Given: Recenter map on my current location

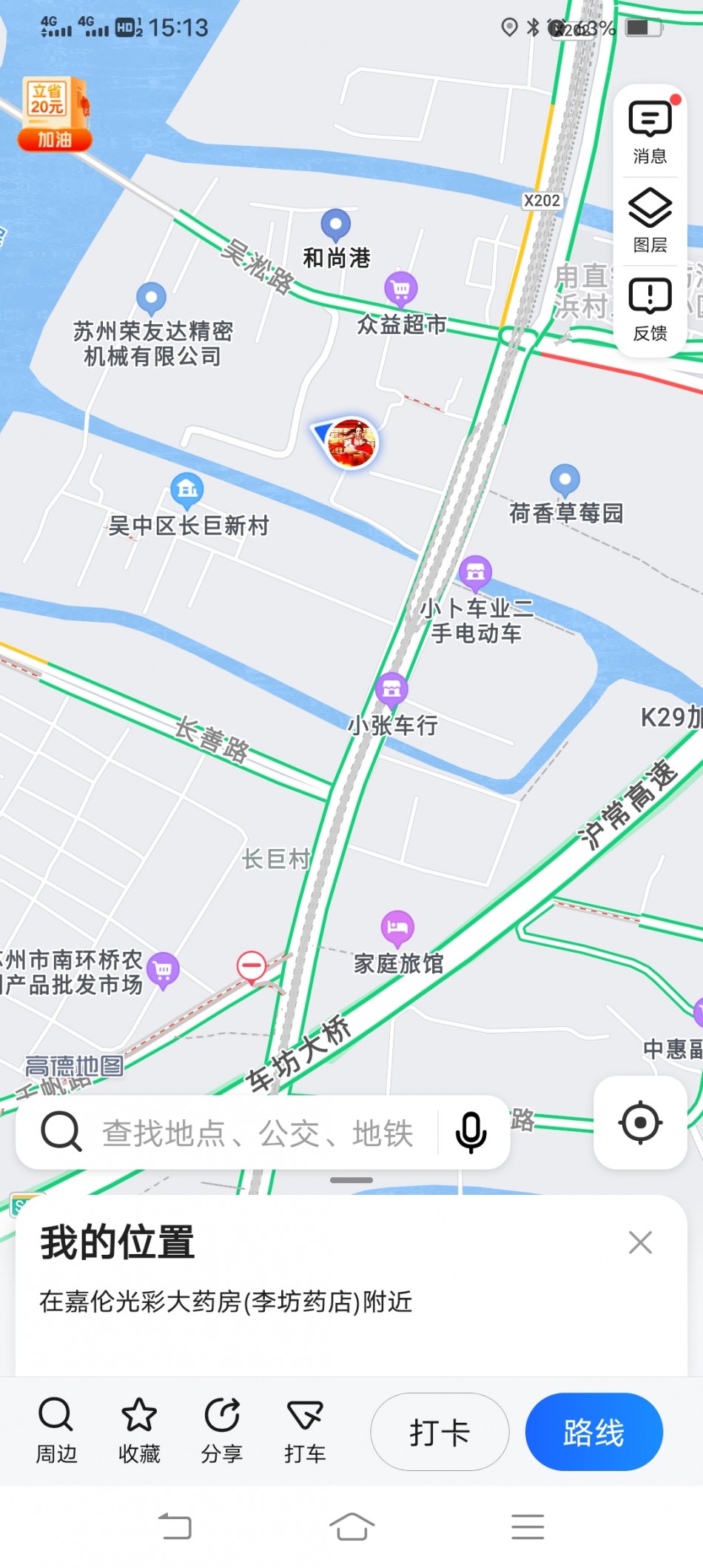Looking at the screenshot, I should pos(640,1122).
